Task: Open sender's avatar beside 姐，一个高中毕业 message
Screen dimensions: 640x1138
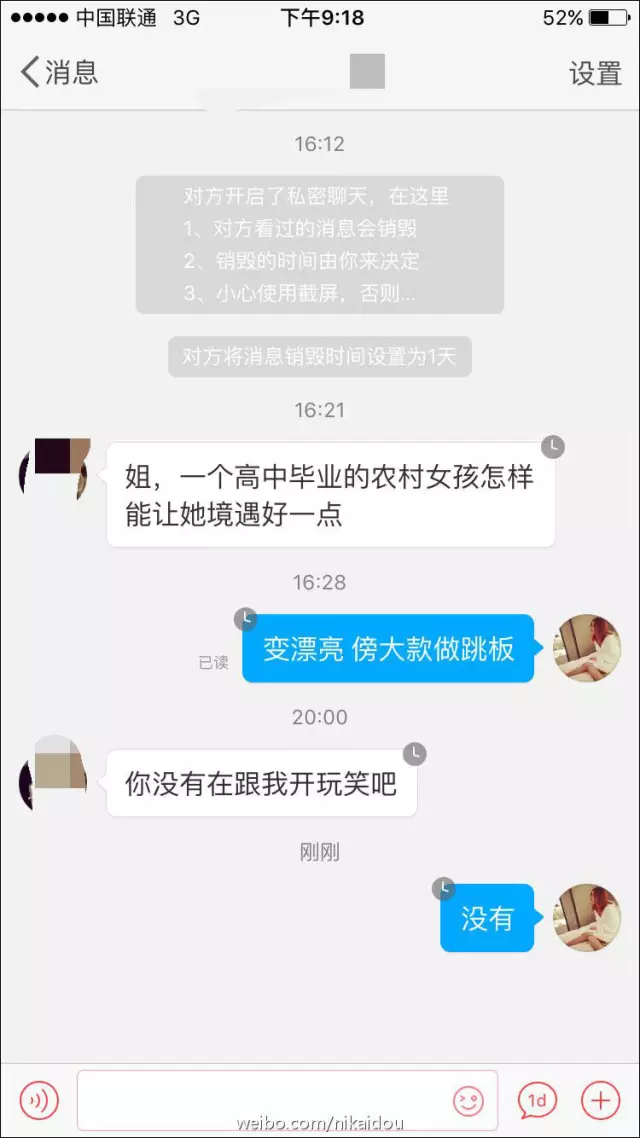Action: [x=53, y=472]
